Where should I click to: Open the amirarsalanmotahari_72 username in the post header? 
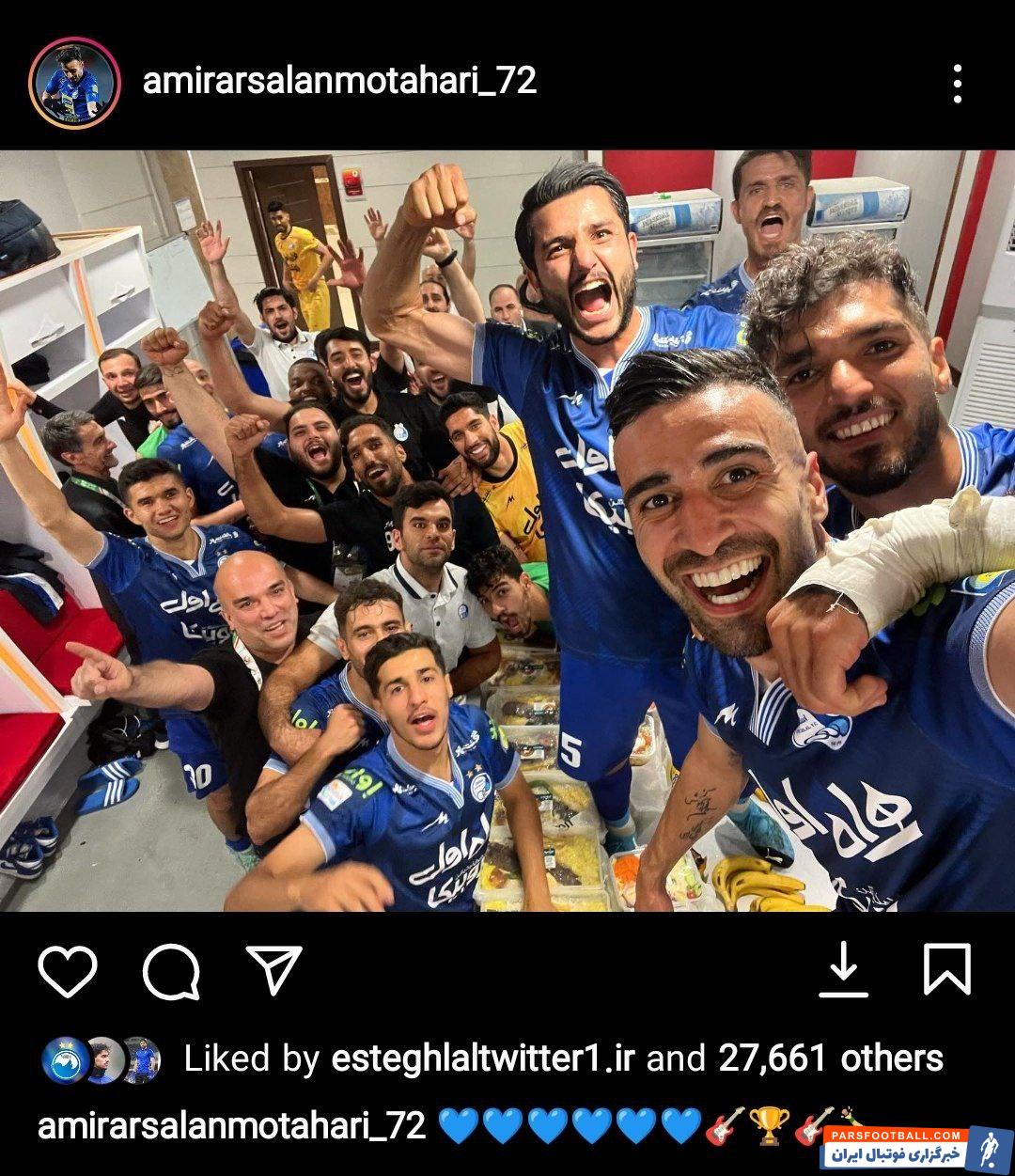(339, 81)
